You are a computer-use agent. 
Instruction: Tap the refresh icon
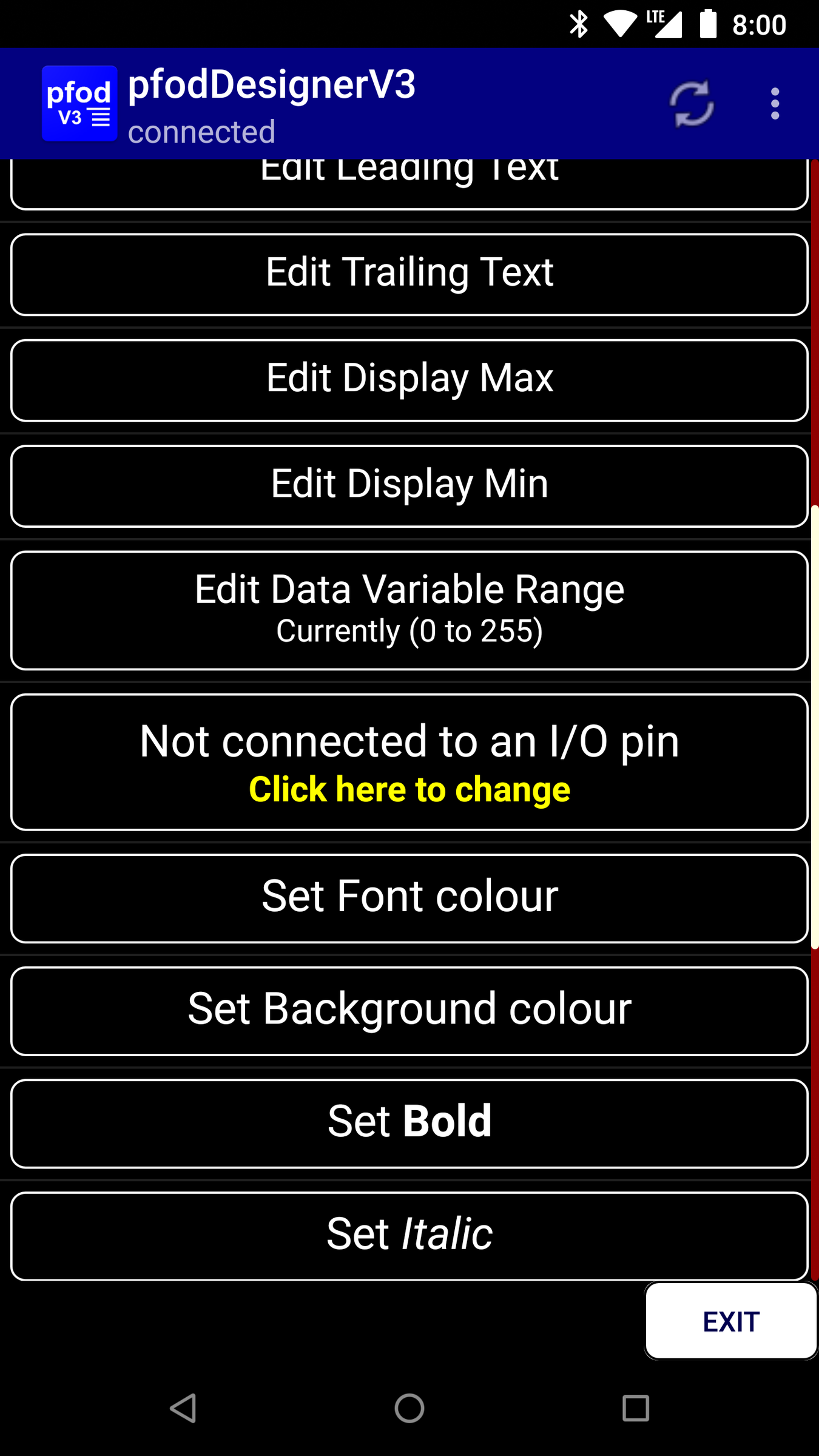point(692,103)
